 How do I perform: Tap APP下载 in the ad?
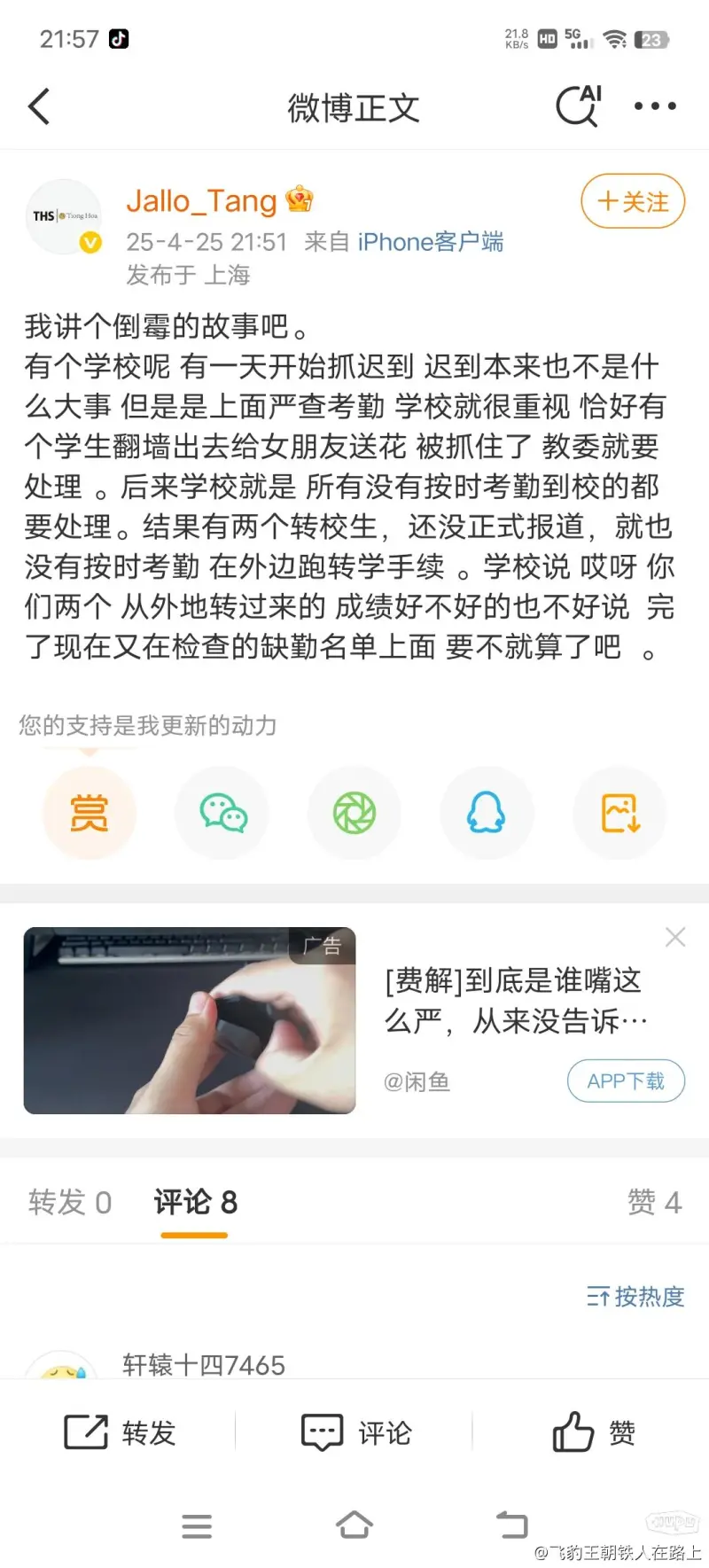point(626,1080)
